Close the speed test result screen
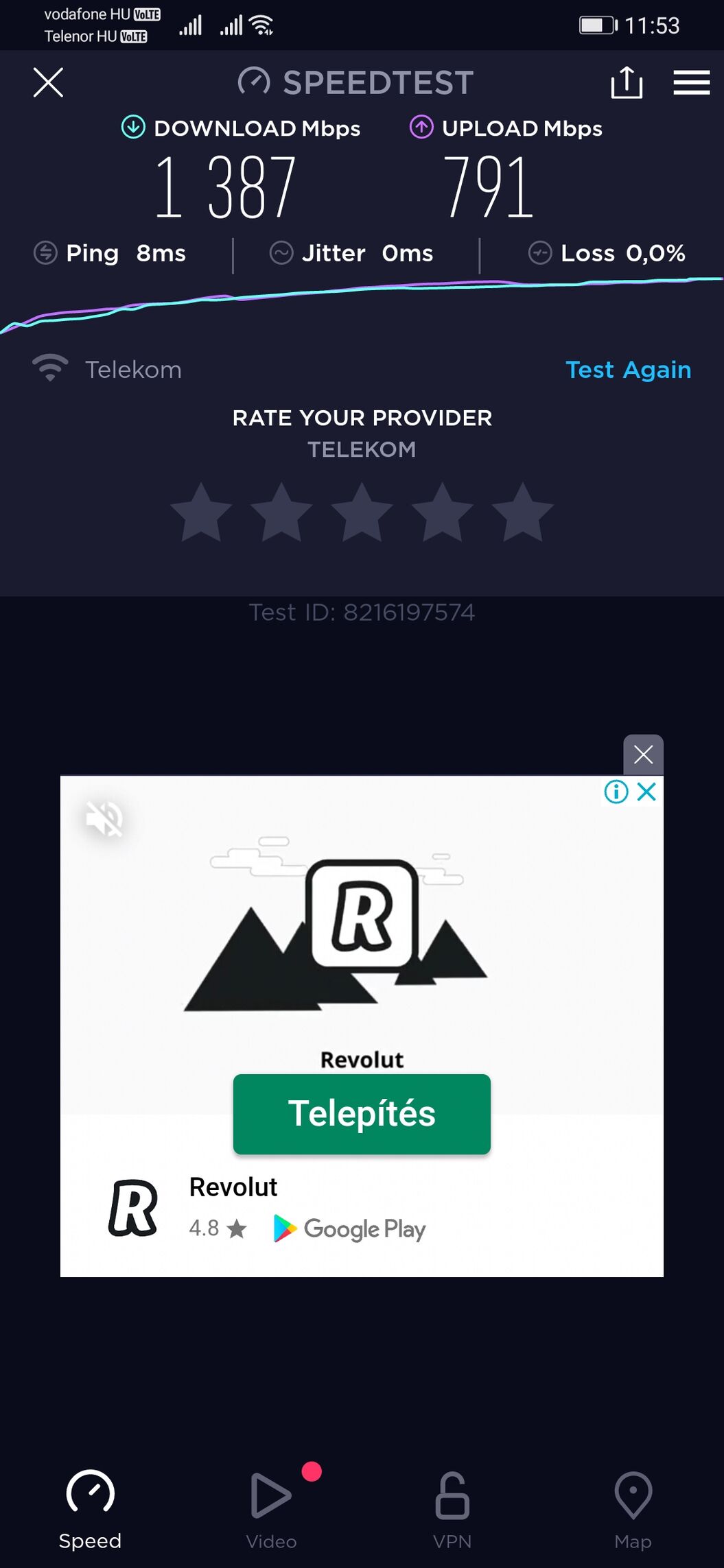Image resolution: width=724 pixels, height=1568 pixels. click(48, 83)
